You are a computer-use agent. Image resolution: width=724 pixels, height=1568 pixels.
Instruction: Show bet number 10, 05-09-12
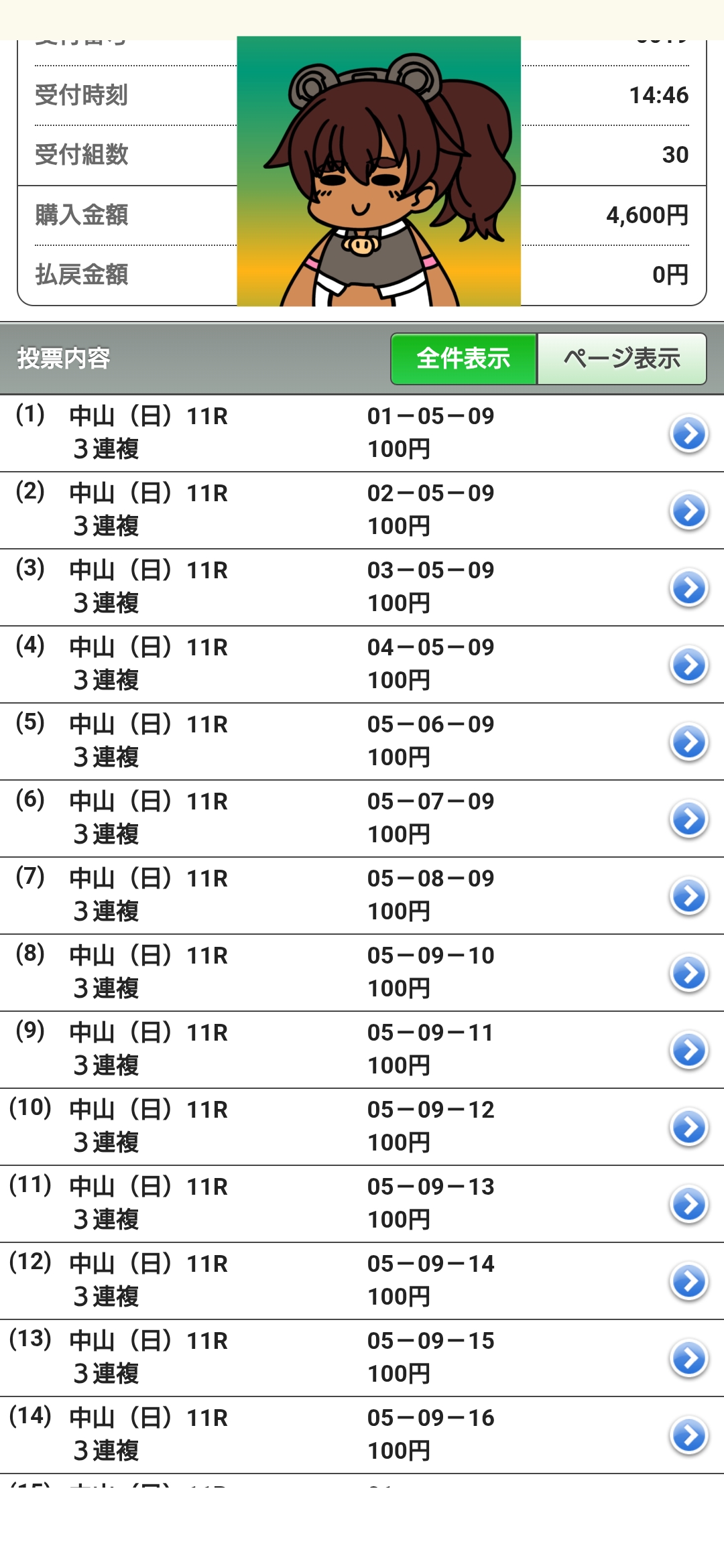tap(688, 1127)
